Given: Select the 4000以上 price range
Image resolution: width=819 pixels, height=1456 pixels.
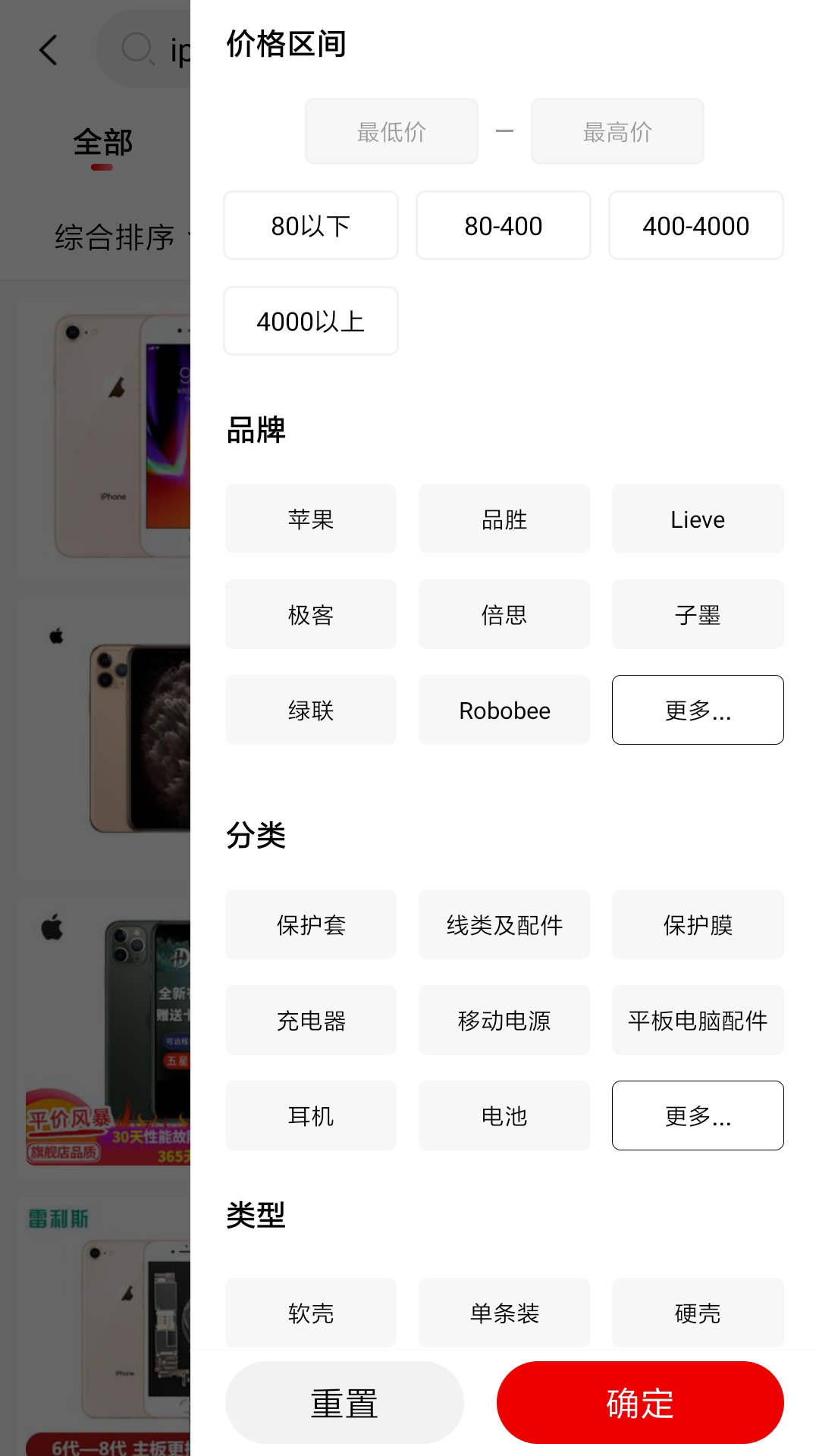Looking at the screenshot, I should (311, 322).
